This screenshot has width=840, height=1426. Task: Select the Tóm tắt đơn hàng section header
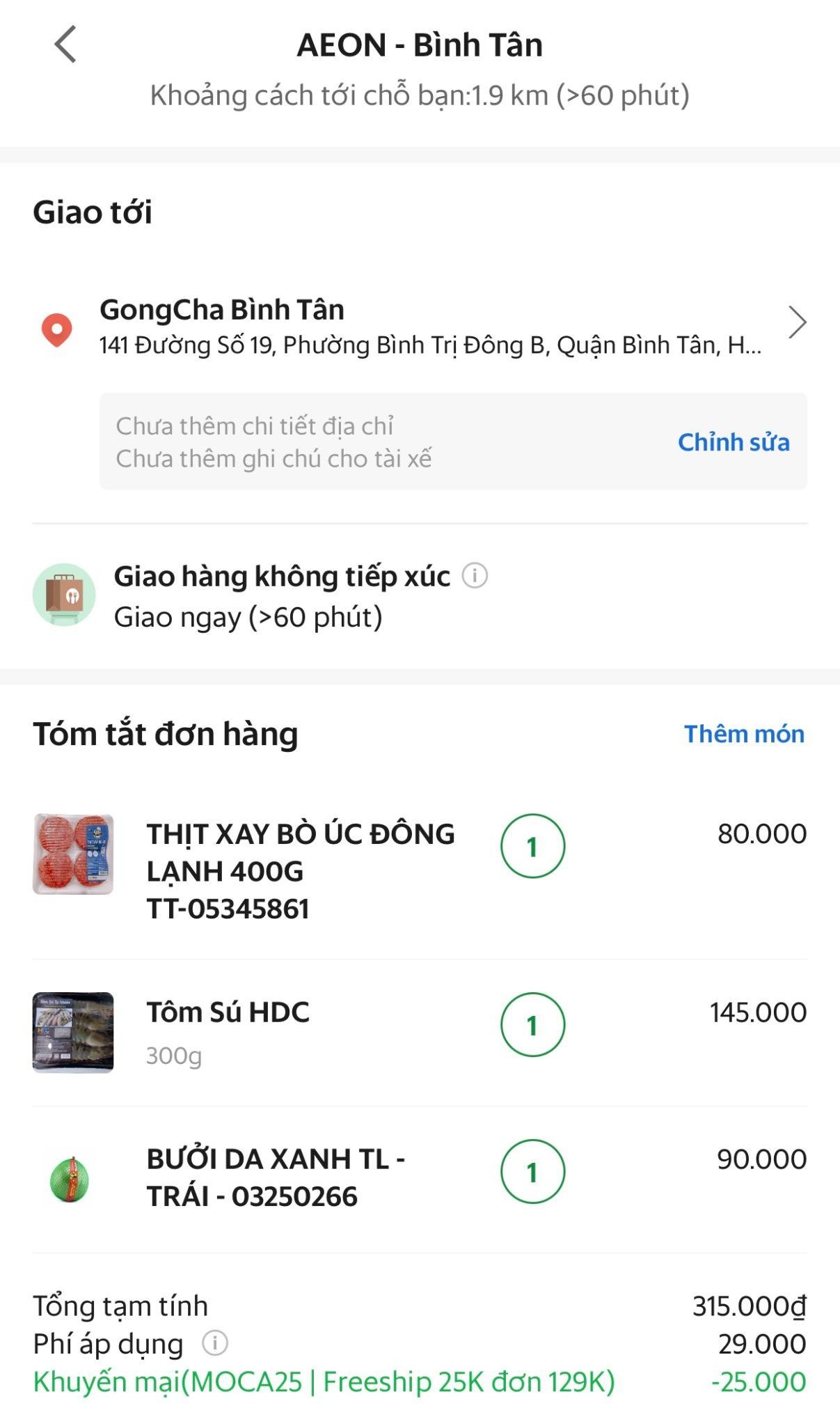pyautogui.click(x=166, y=733)
